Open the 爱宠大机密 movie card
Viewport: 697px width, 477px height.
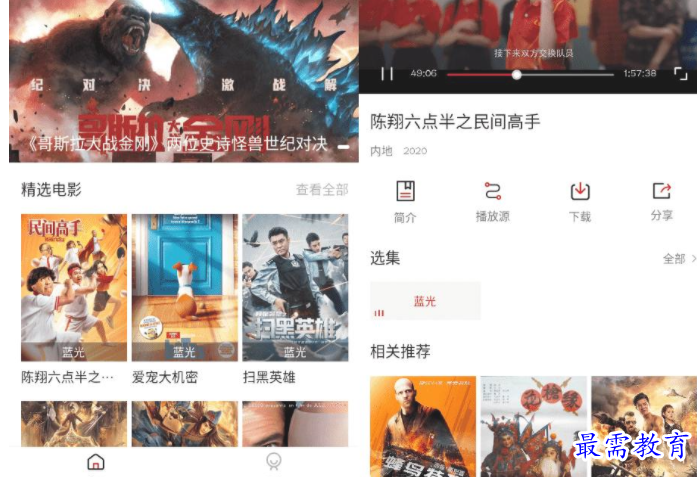[184, 288]
